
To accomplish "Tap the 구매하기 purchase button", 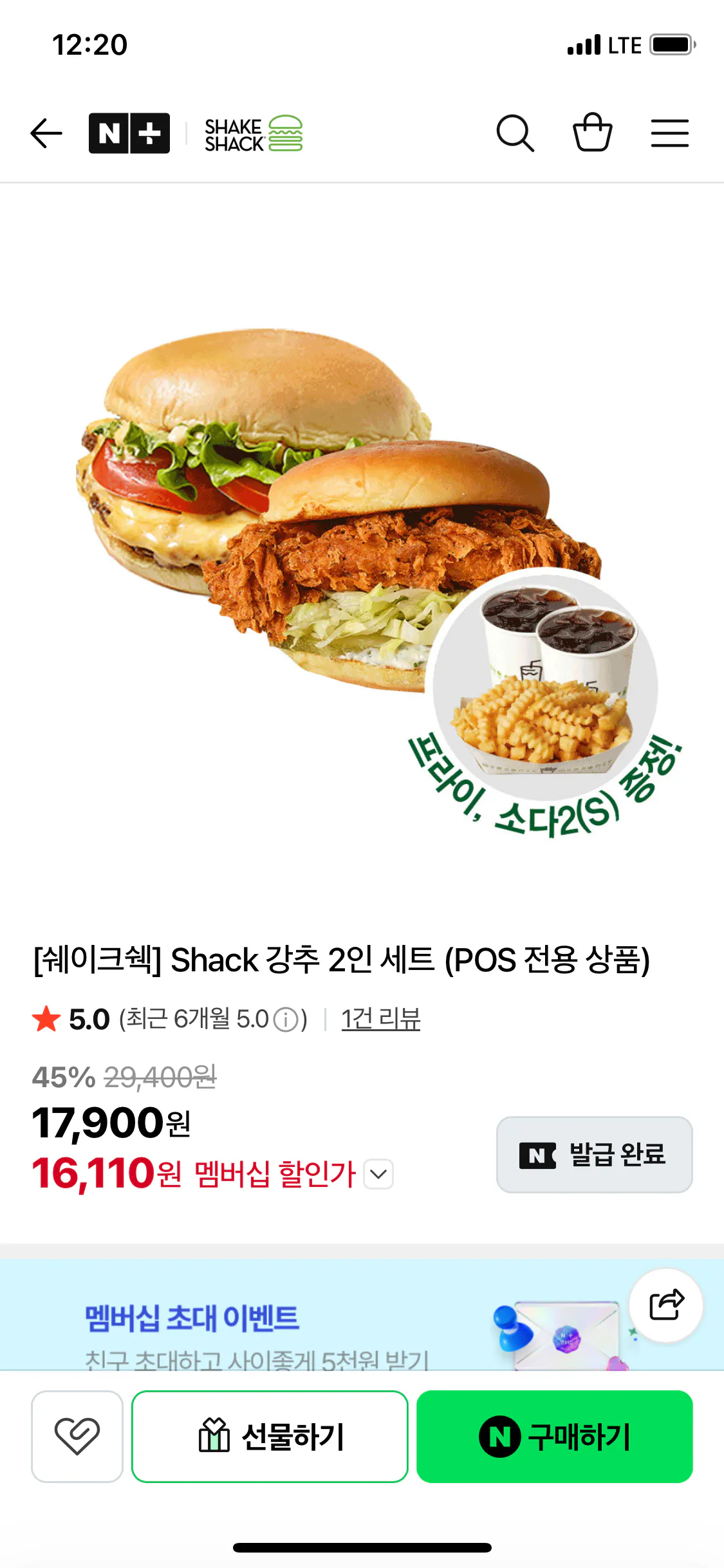I will (x=554, y=1435).
